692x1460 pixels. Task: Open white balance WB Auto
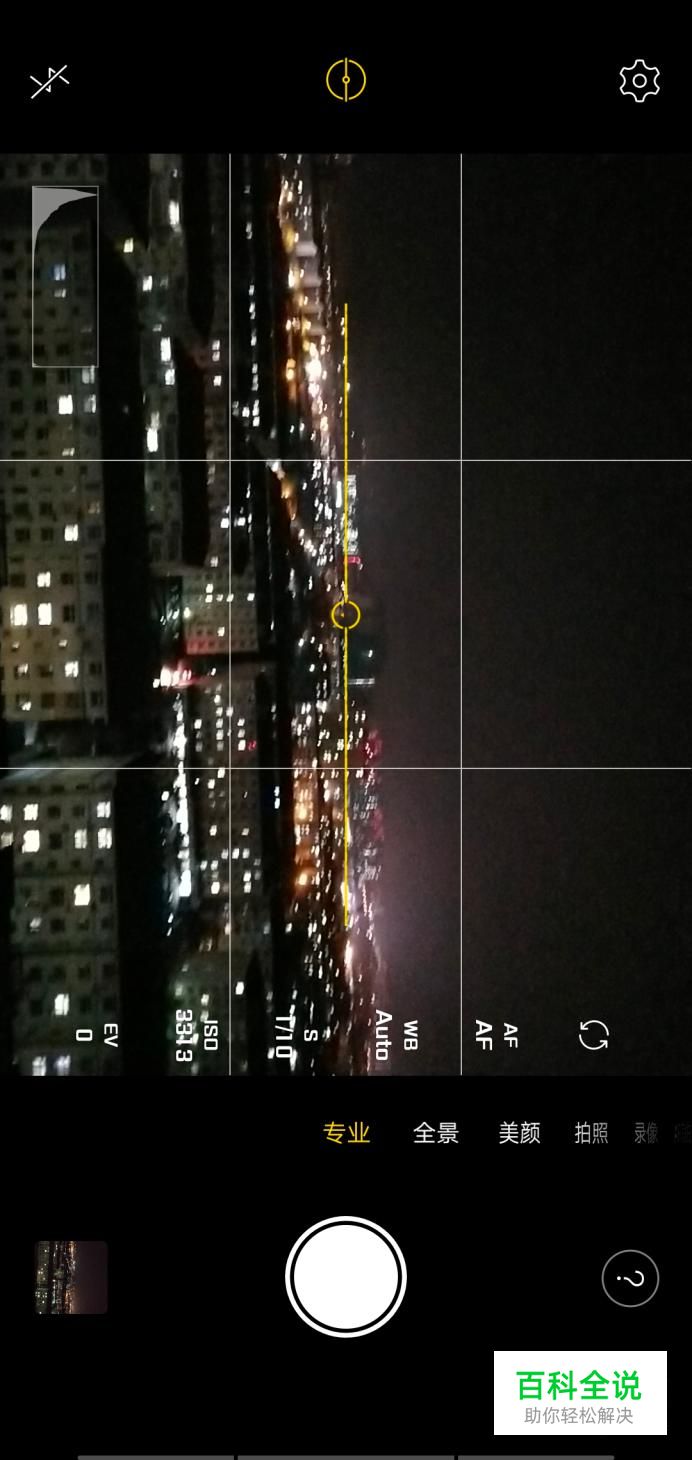pos(396,1035)
